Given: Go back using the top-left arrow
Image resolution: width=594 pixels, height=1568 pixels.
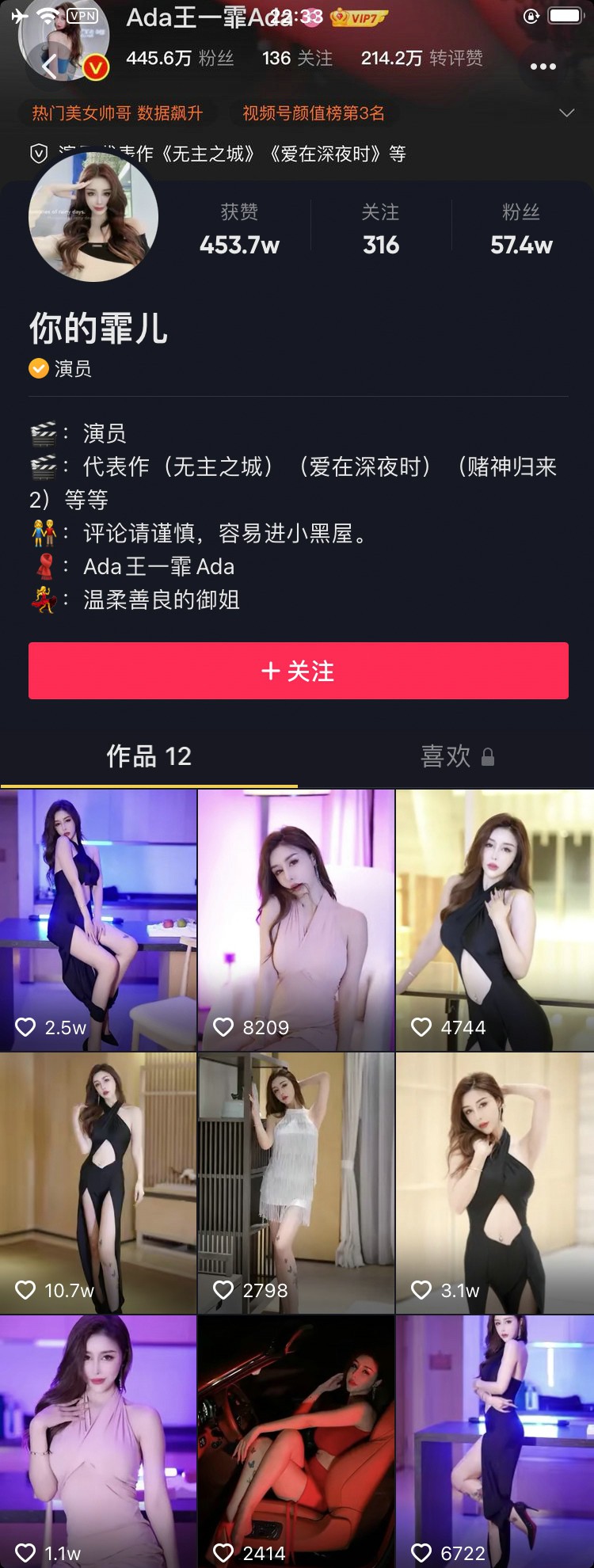Looking at the screenshot, I should click(x=49, y=67).
